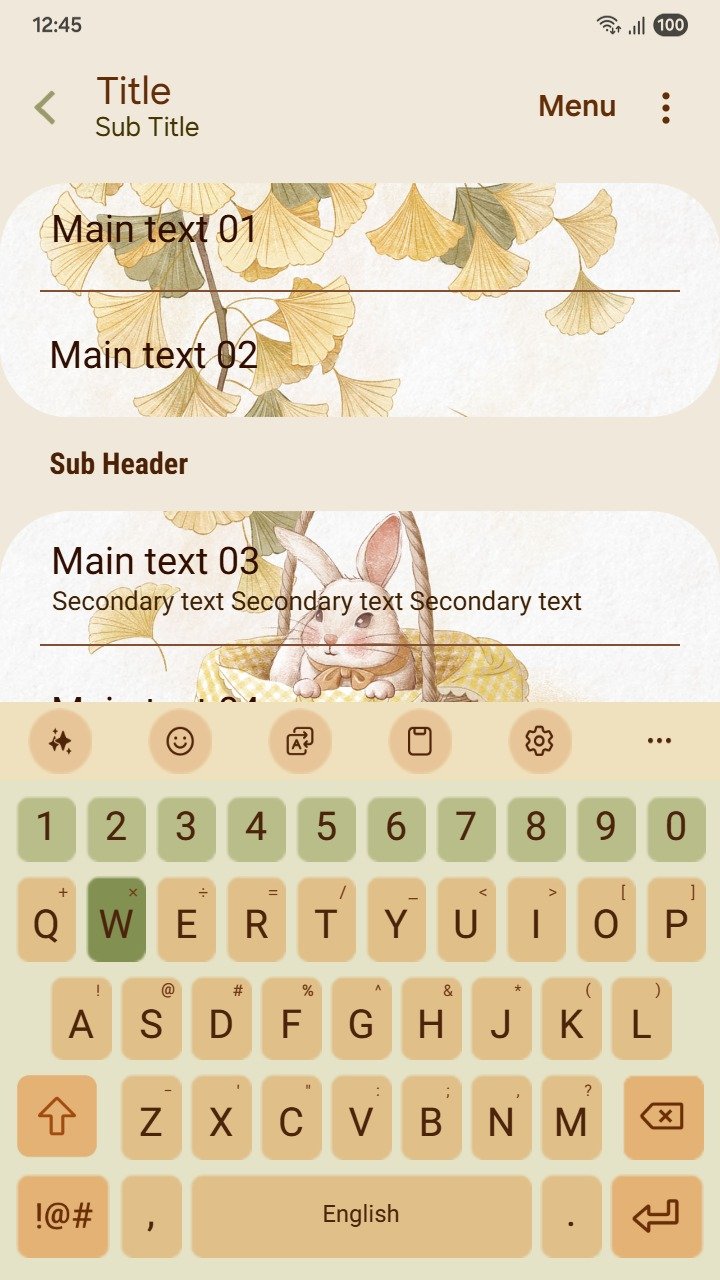
Task: Tap the shift key
Action: pos(57,1116)
